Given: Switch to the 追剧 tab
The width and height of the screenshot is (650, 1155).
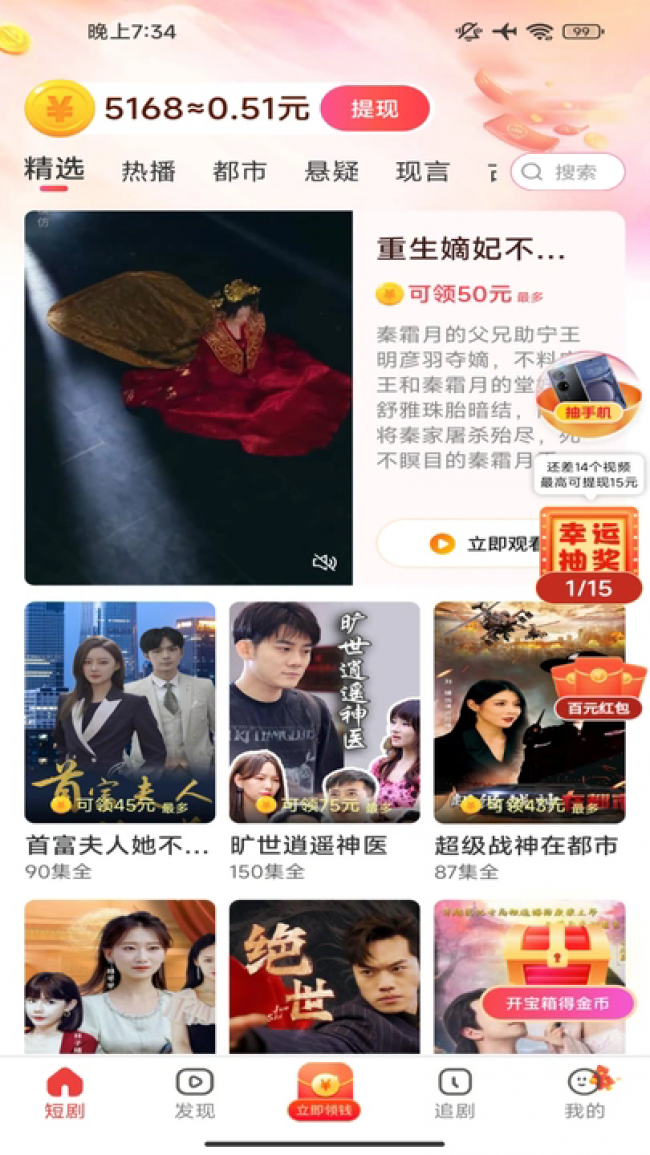Looking at the screenshot, I should coord(455,1093).
